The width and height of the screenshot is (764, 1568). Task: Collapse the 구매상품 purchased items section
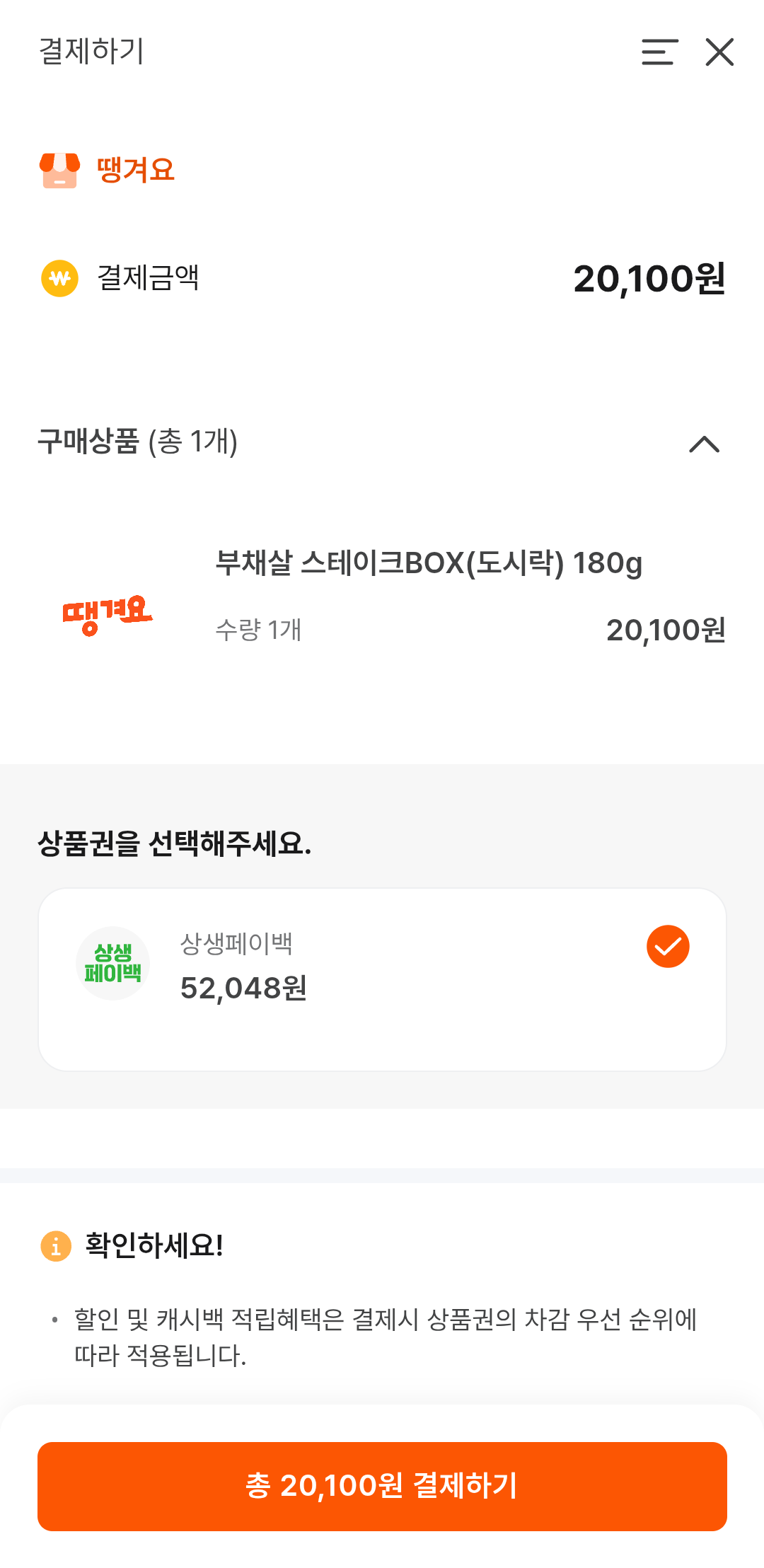(704, 444)
